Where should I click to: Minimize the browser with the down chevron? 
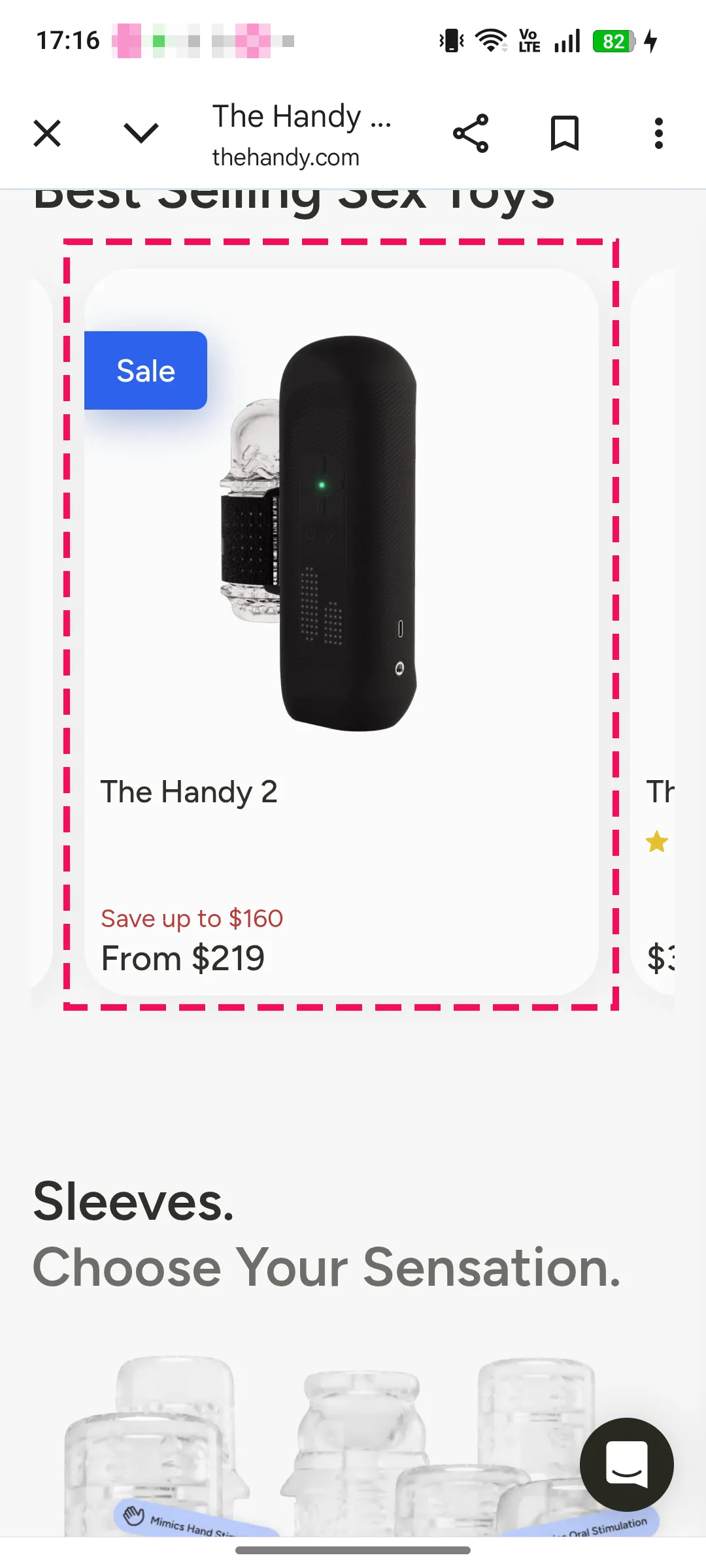[x=141, y=134]
